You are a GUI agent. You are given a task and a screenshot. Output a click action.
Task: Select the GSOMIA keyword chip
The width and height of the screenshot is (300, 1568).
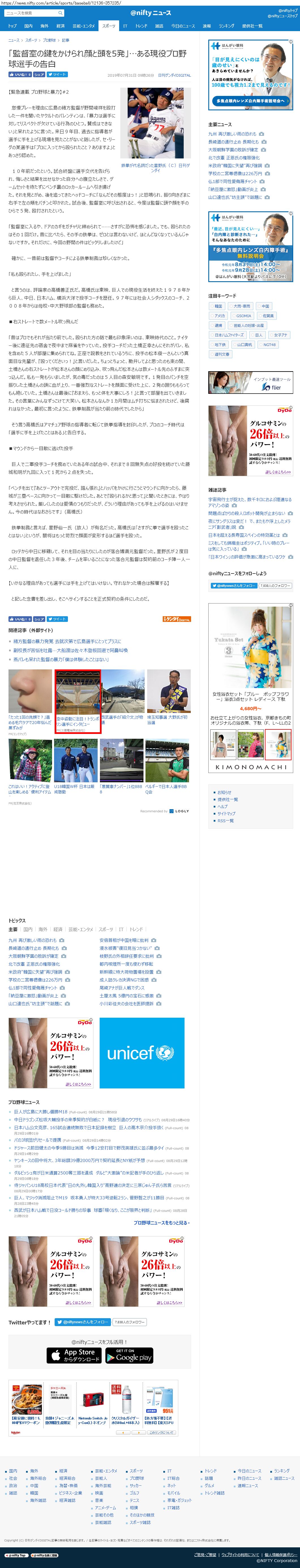pyautogui.click(x=243, y=316)
